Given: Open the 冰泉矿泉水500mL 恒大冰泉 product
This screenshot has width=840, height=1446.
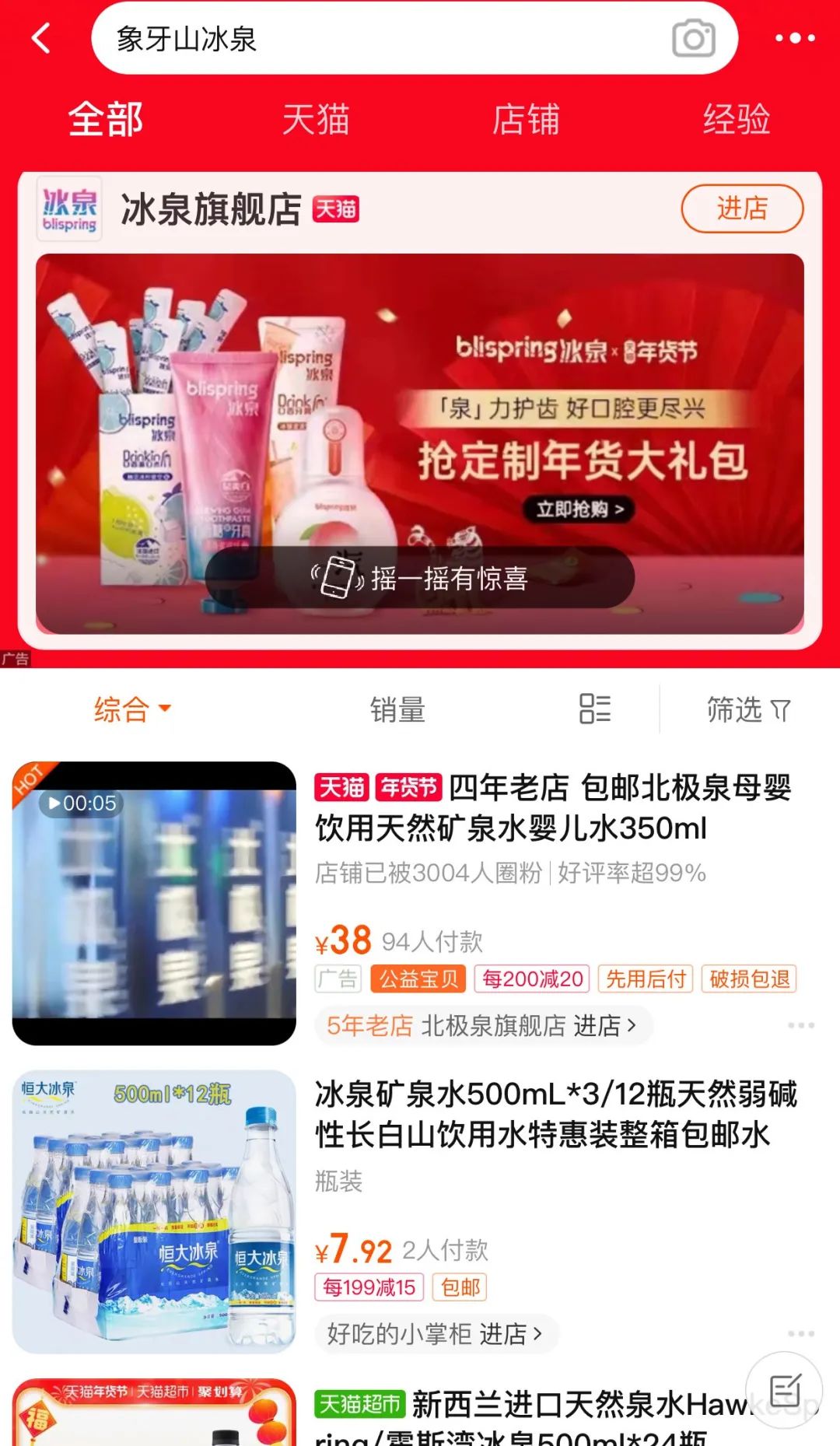Looking at the screenshot, I should pyautogui.click(x=556, y=1115).
